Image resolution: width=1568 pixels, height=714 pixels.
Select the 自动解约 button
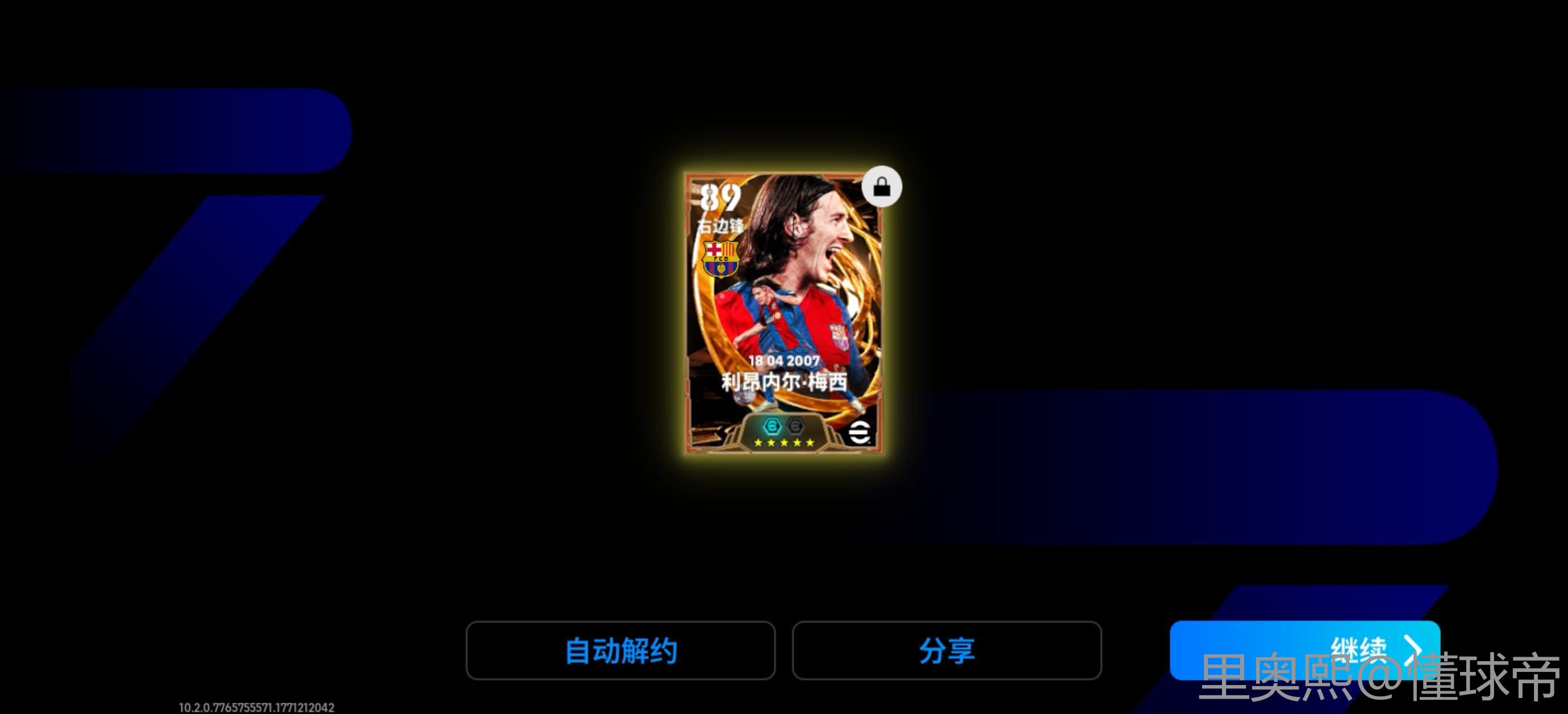pyautogui.click(x=620, y=650)
